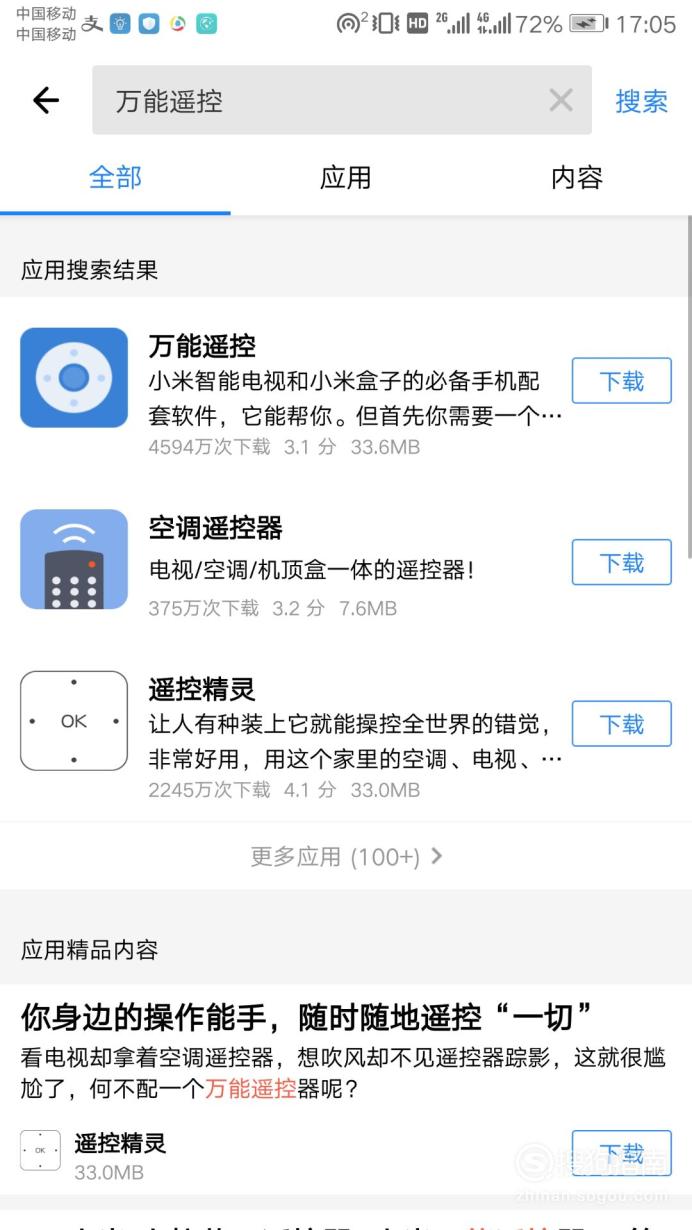Expand 更多应用 (100+)
This screenshot has height=1230, width=692.
coord(346,856)
